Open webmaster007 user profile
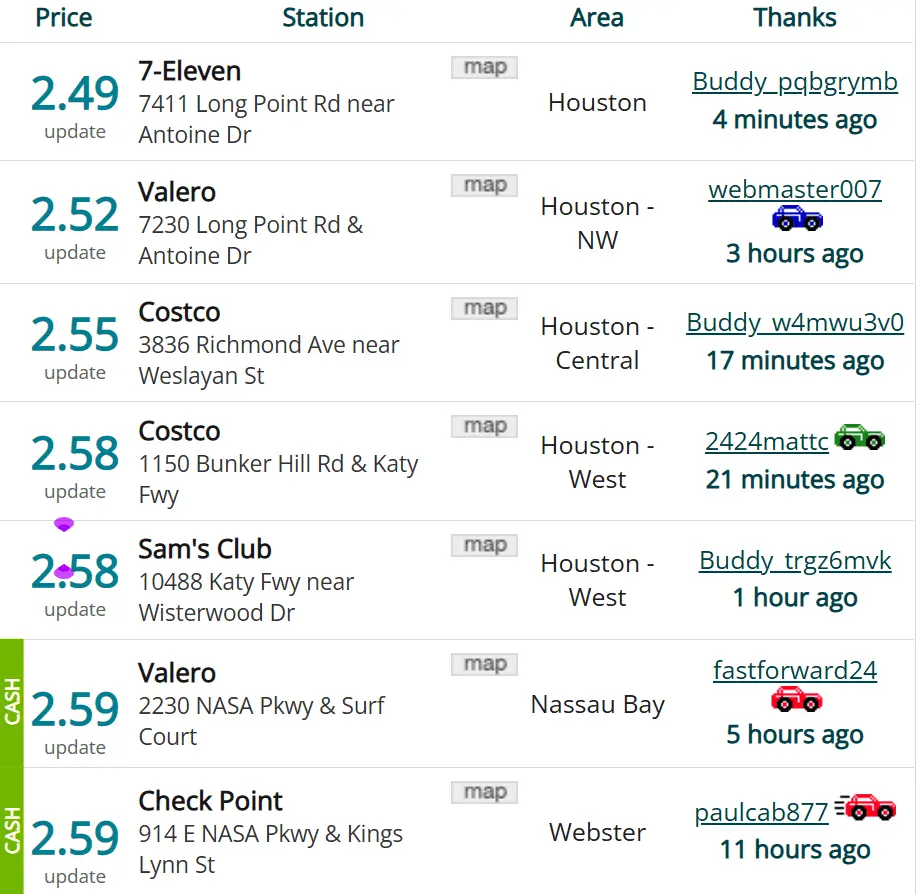 pyautogui.click(x=795, y=189)
